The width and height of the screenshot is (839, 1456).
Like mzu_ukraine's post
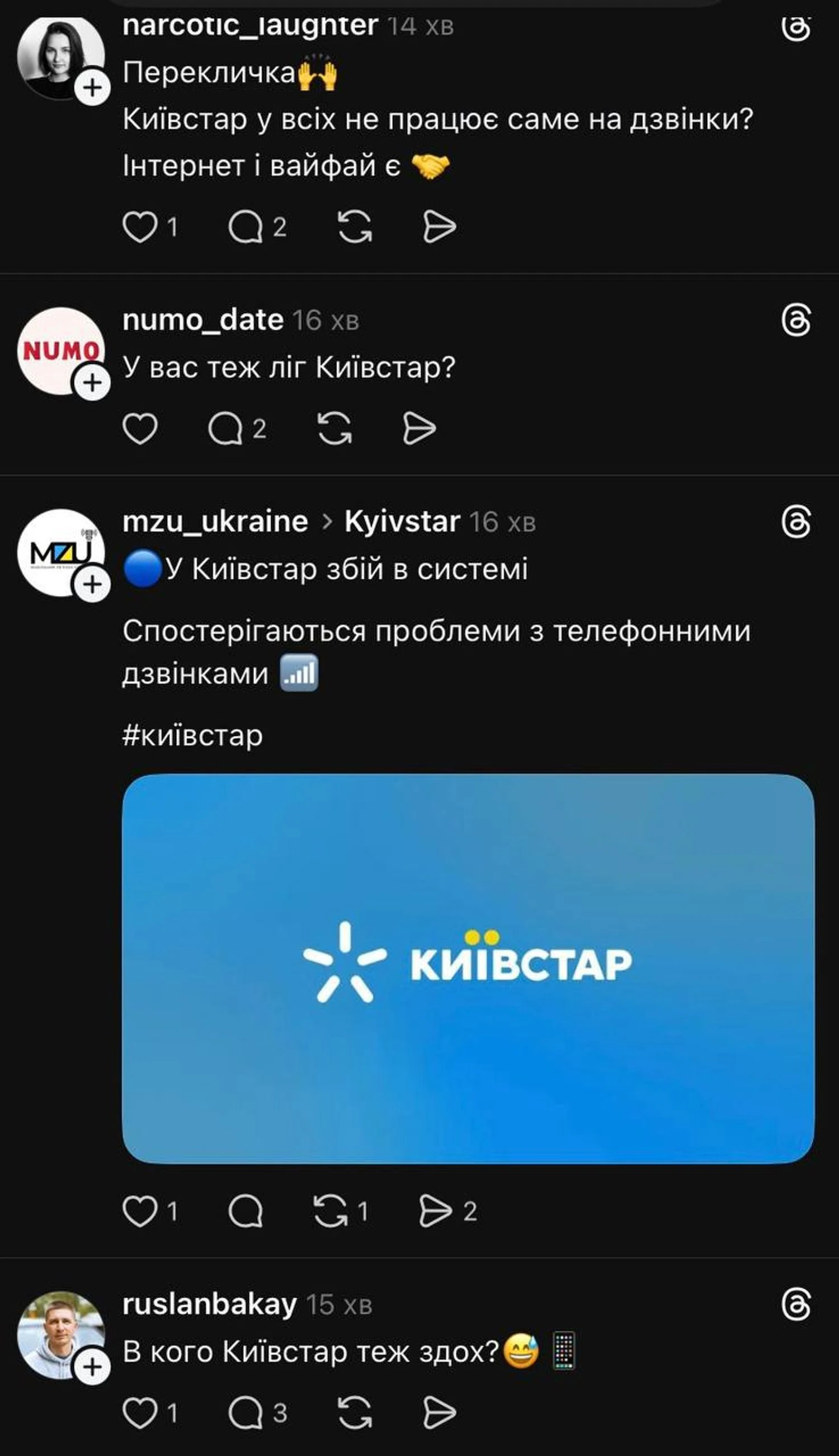[140, 1211]
